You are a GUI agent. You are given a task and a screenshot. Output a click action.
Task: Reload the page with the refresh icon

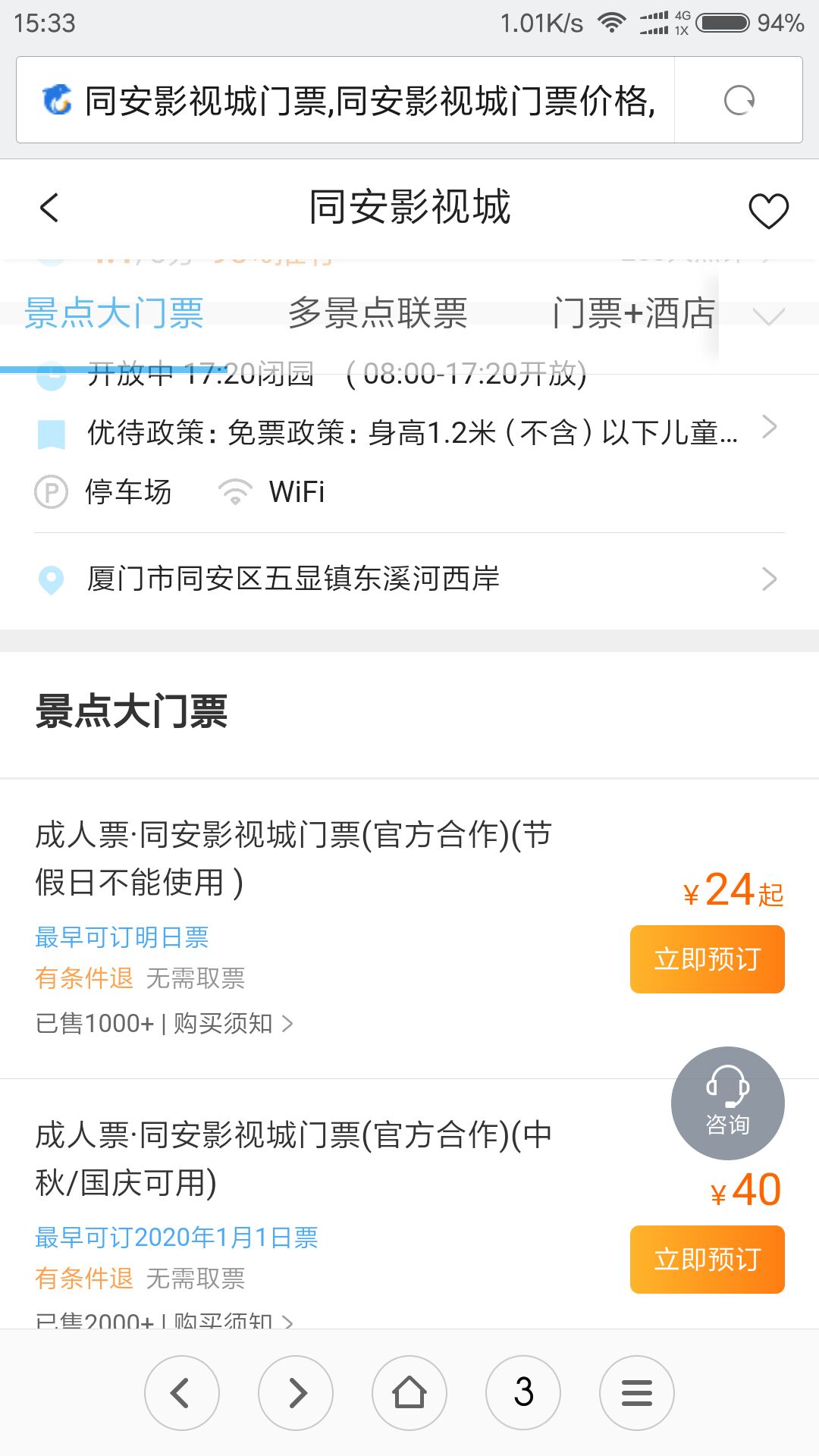[739, 100]
